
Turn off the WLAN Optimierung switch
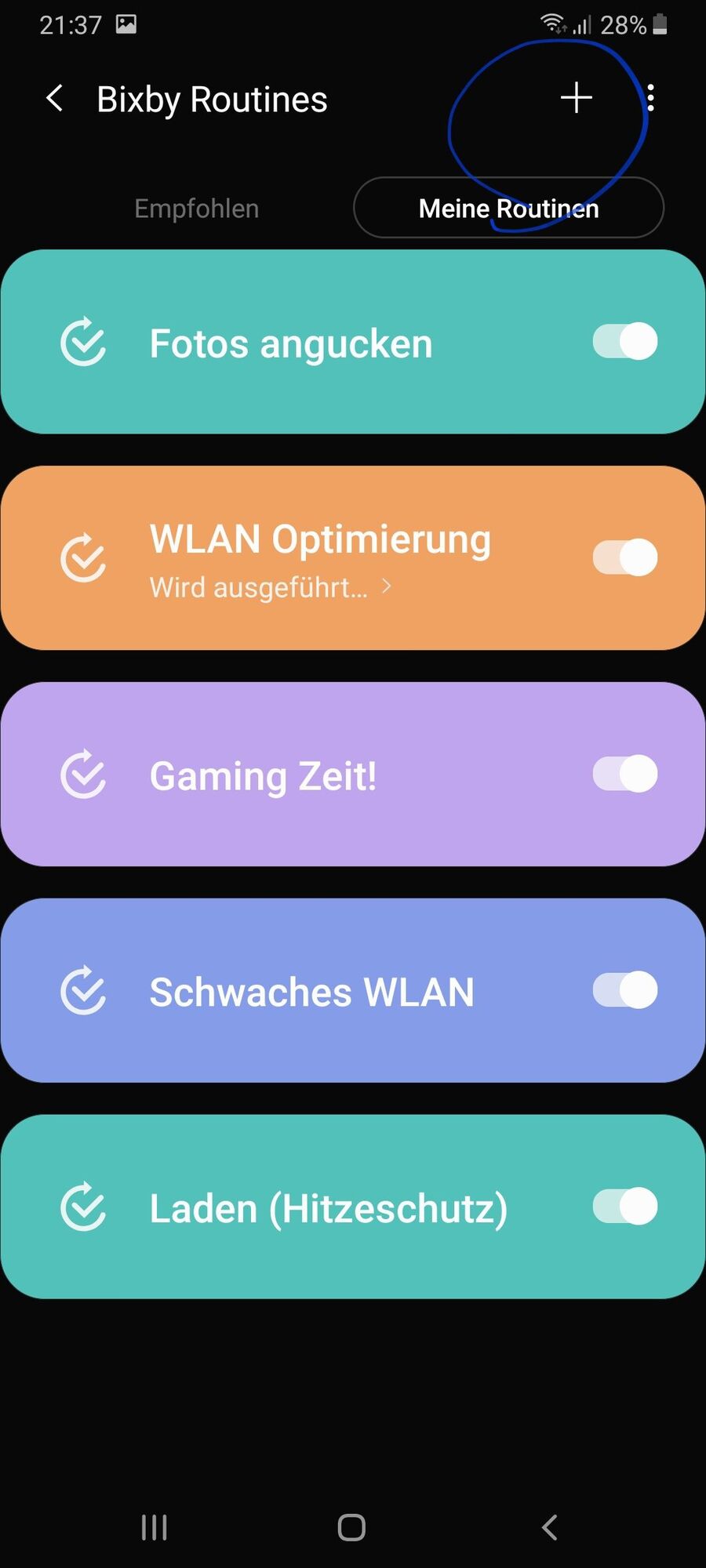(625, 558)
